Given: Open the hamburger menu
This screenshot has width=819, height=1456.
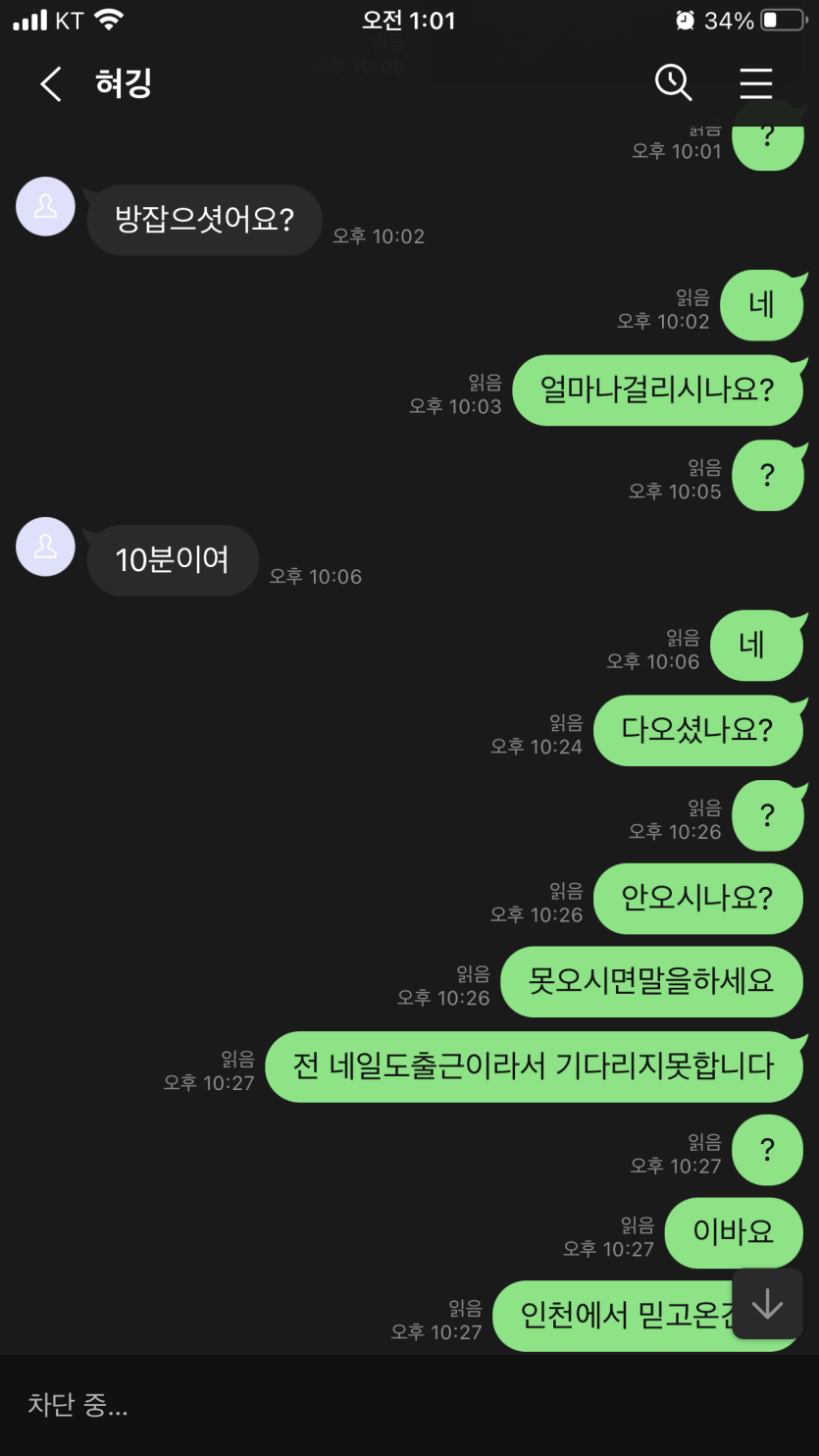Looking at the screenshot, I should click(x=756, y=83).
